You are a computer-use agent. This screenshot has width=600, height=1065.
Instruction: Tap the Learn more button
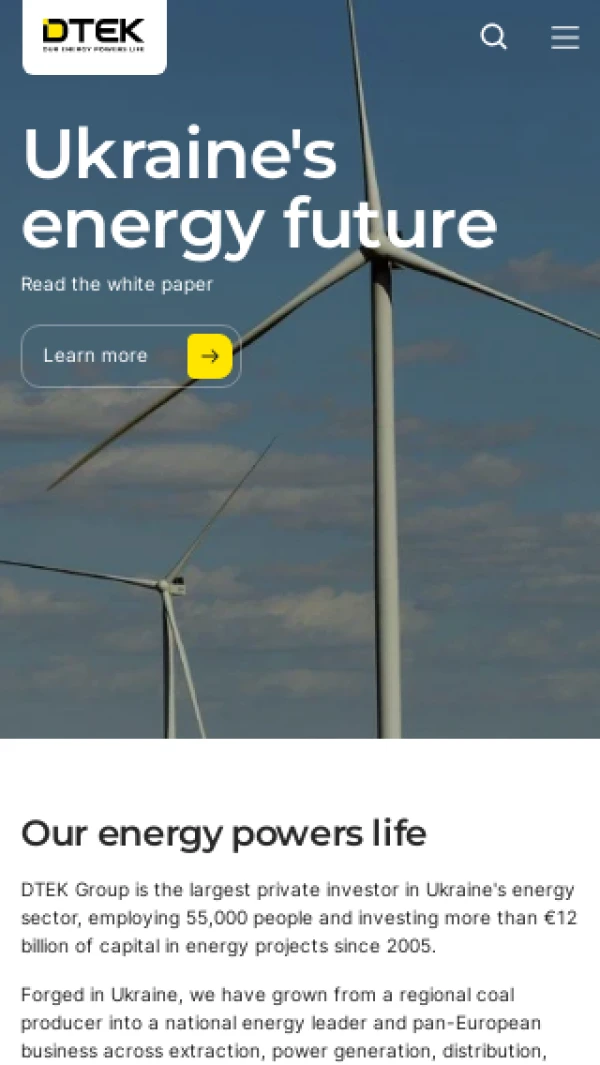[x=131, y=356]
